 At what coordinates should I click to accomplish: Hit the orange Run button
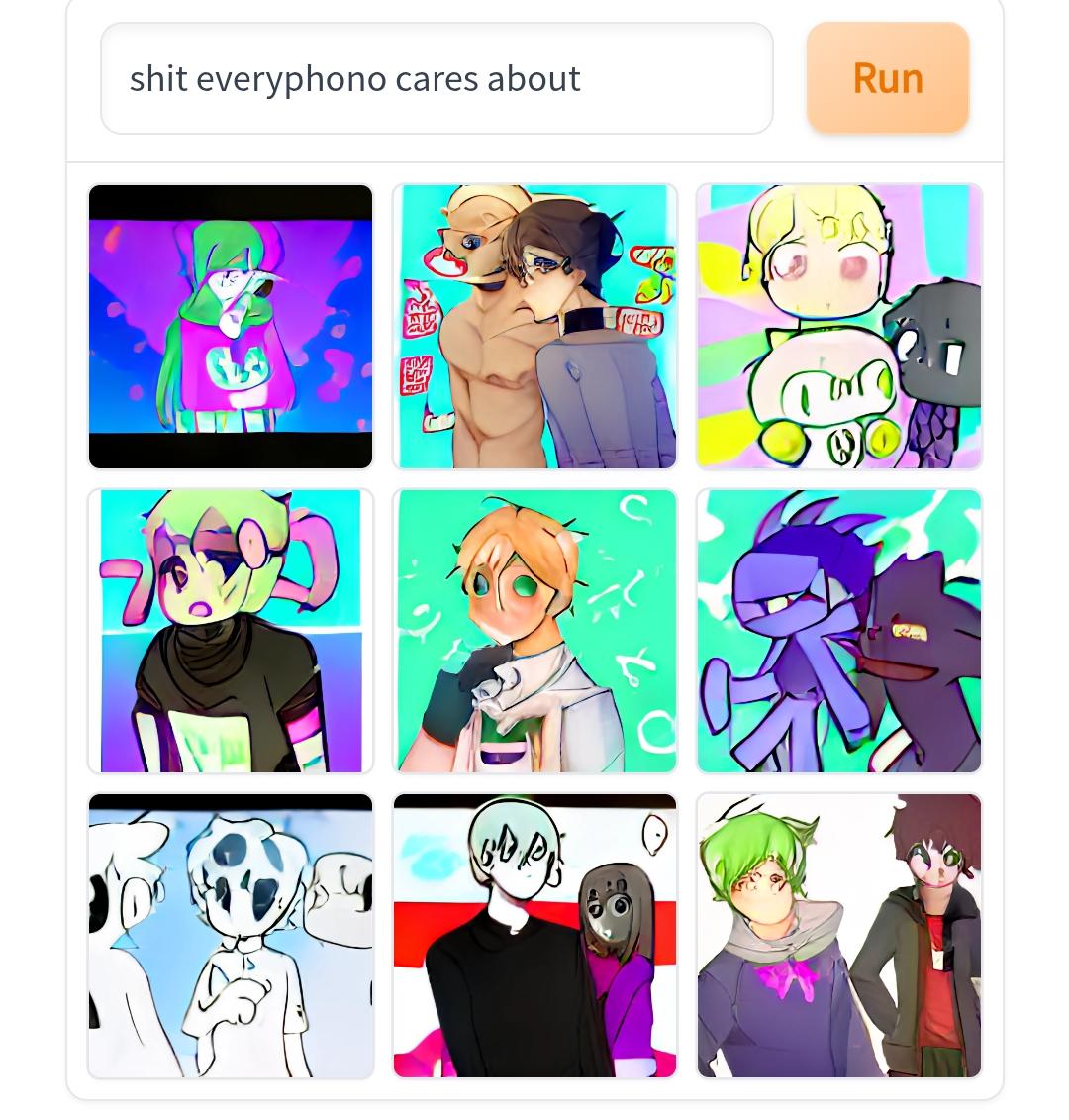887,78
